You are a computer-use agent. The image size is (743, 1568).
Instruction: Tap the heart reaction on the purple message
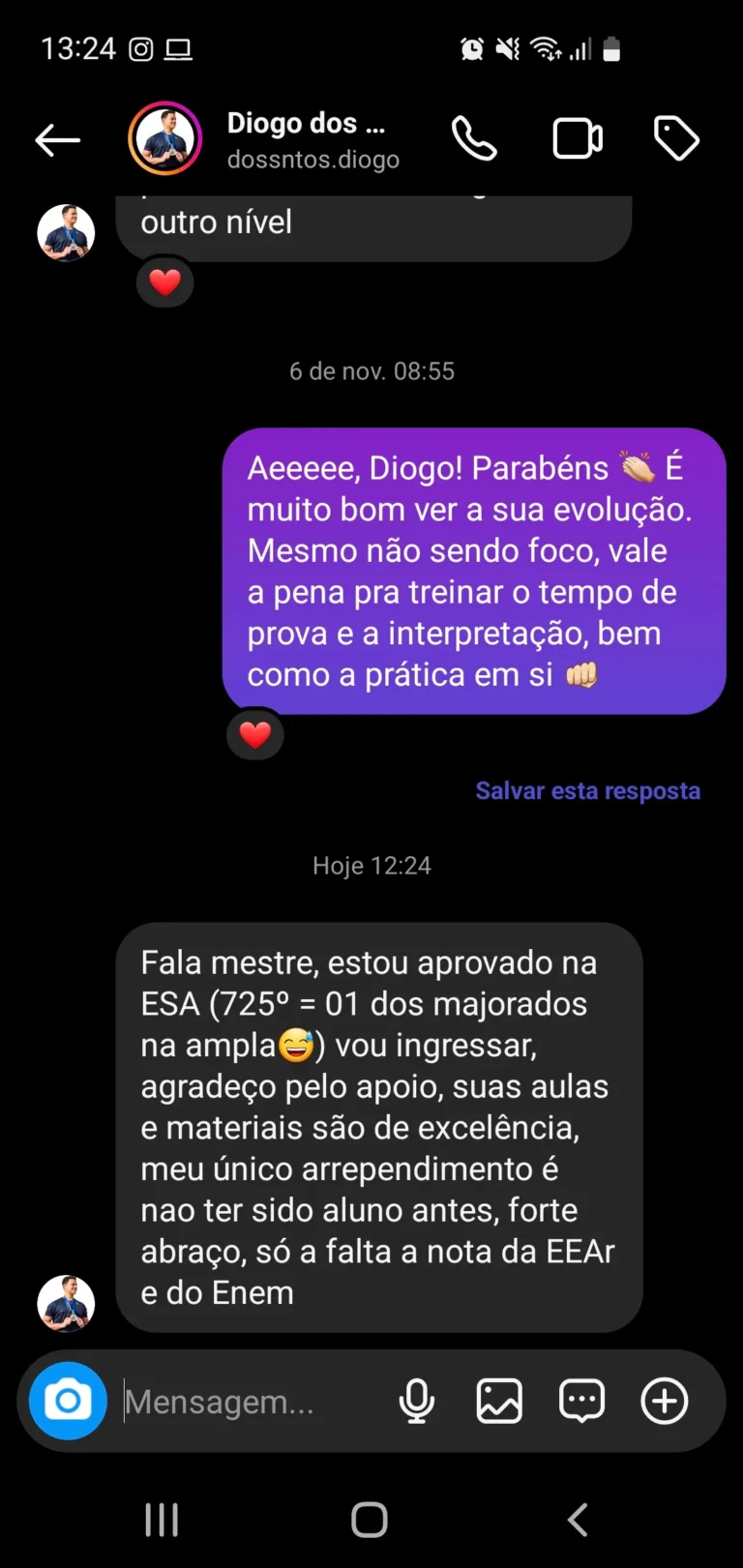pyautogui.click(x=255, y=734)
